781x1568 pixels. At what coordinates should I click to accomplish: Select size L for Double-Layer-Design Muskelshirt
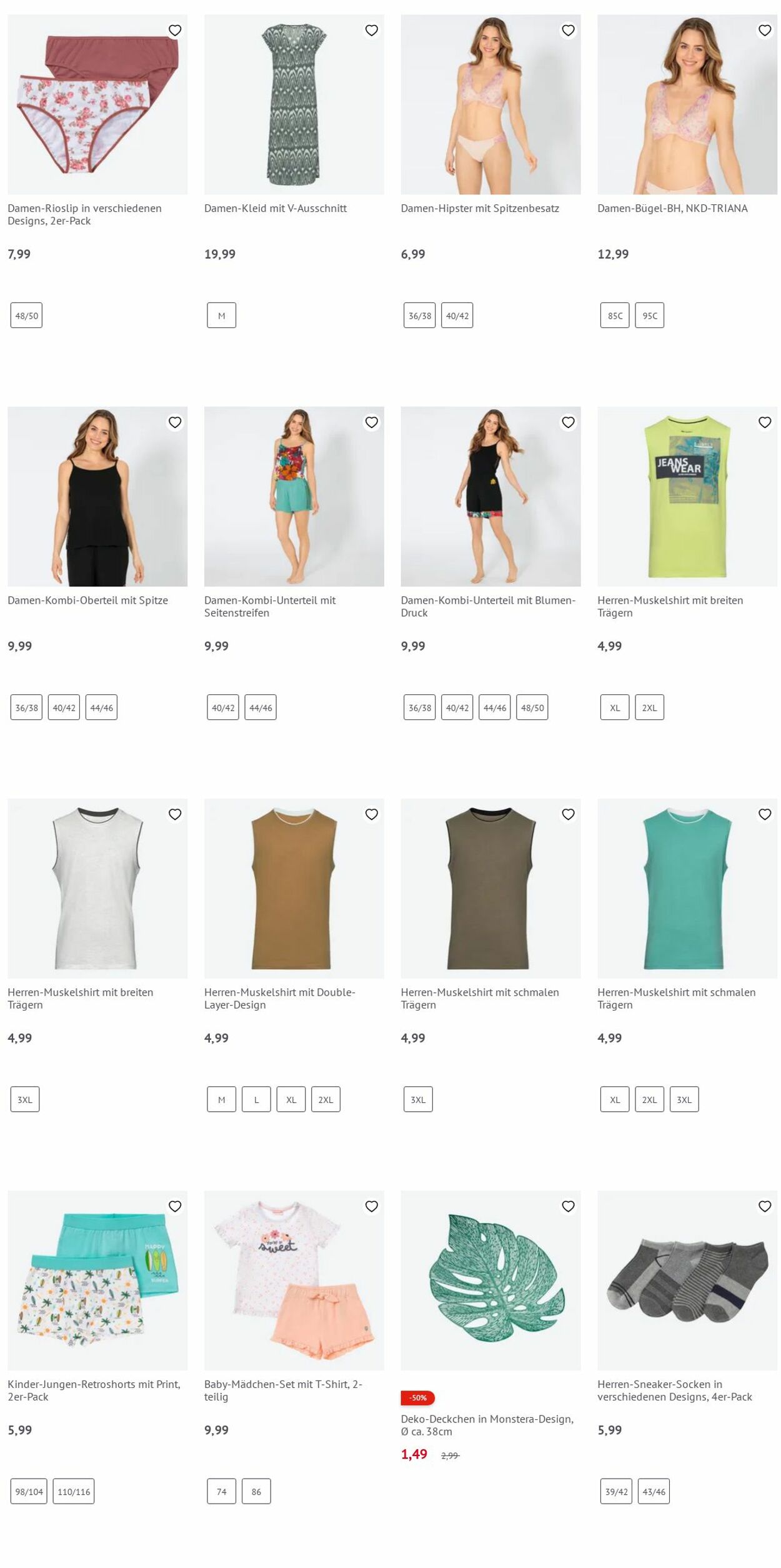(256, 1099)
